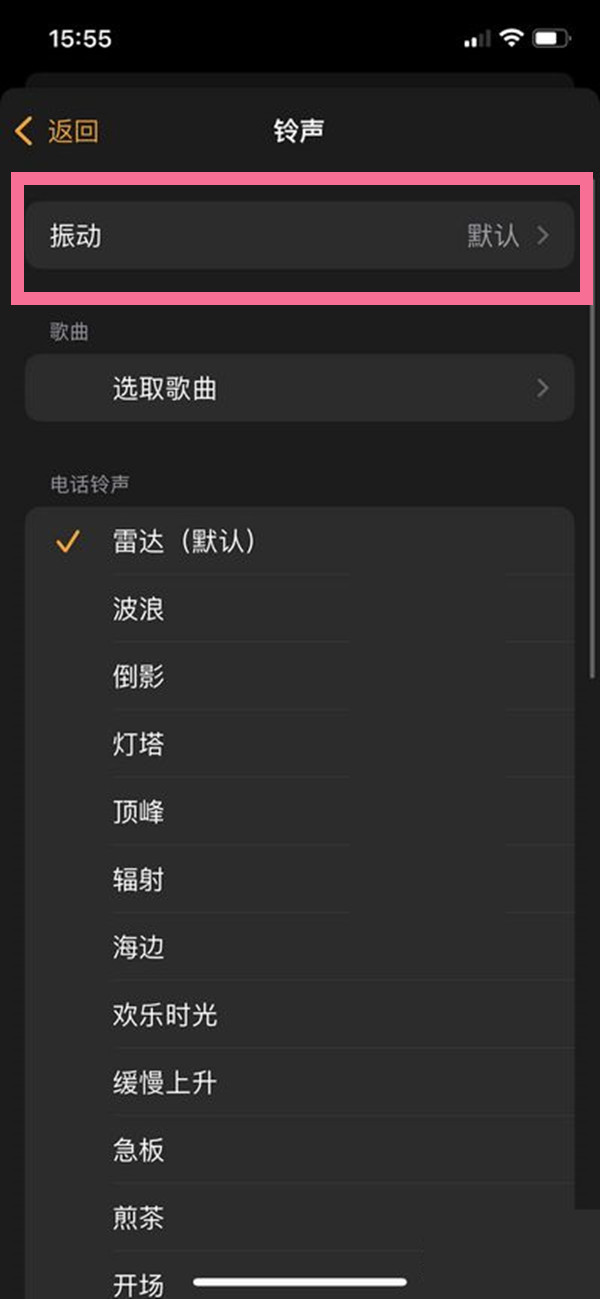Viewport: 600px width, 1299px height.
Task: Select the 开场 ringtone
Action: (139, 1283)
